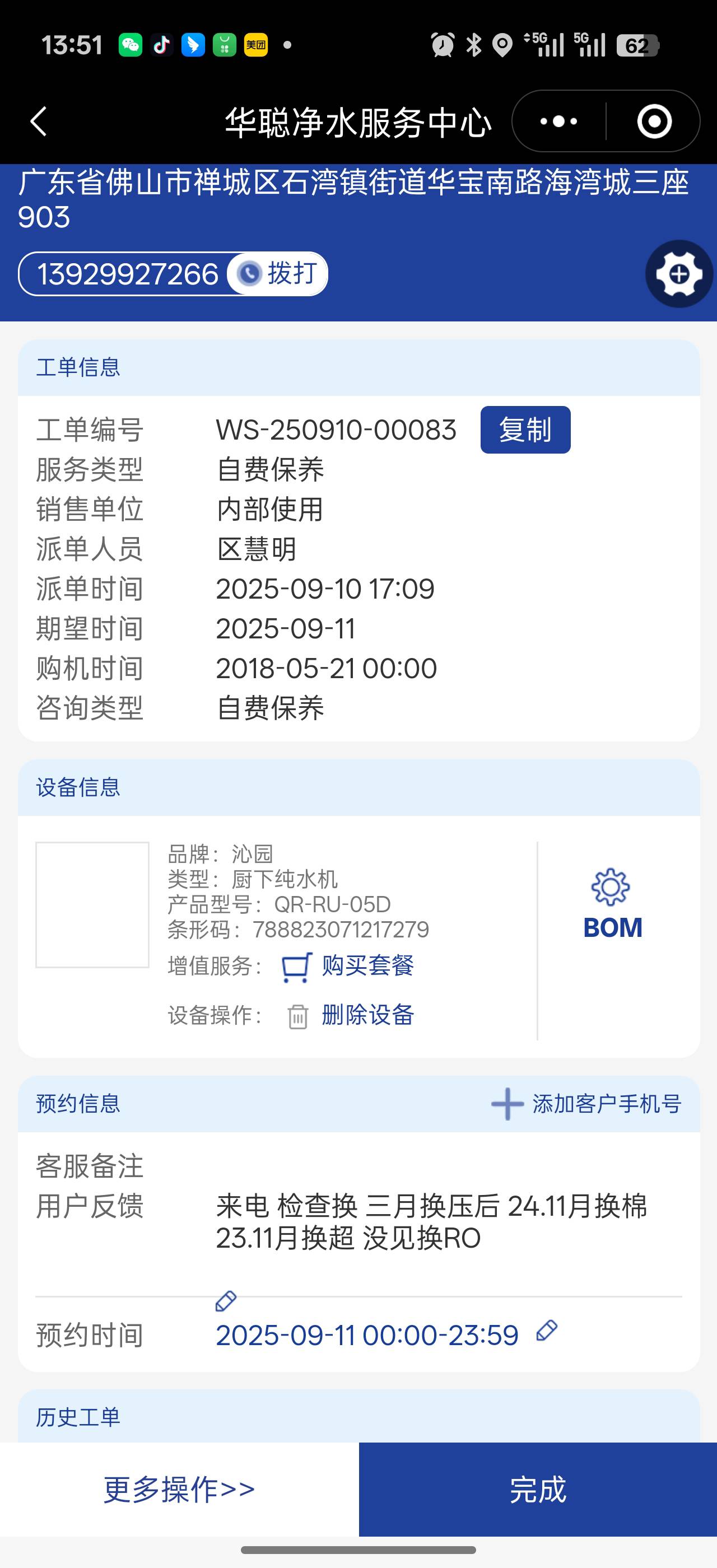Open the mini program more-options menu
Screen dimensions: 717x1568
558,121
